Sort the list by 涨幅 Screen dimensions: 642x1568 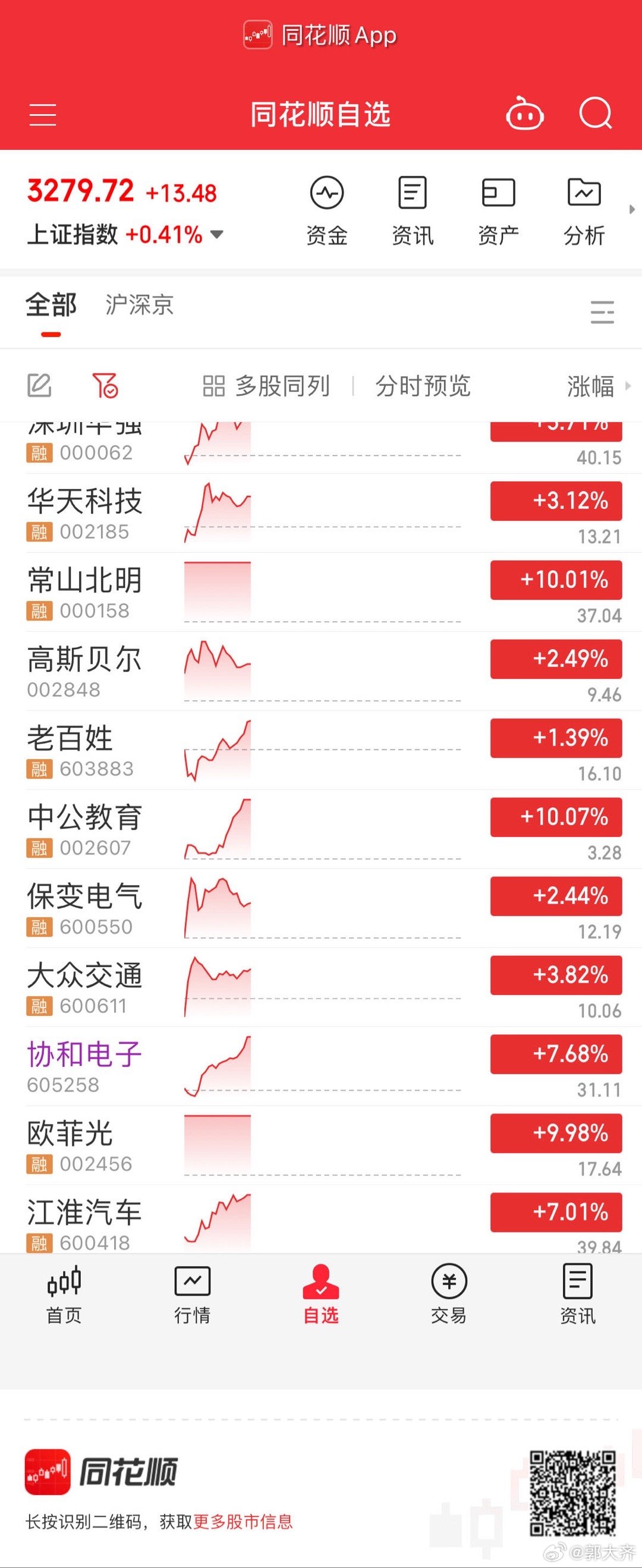pyautogui.click(x=591, y=386)
